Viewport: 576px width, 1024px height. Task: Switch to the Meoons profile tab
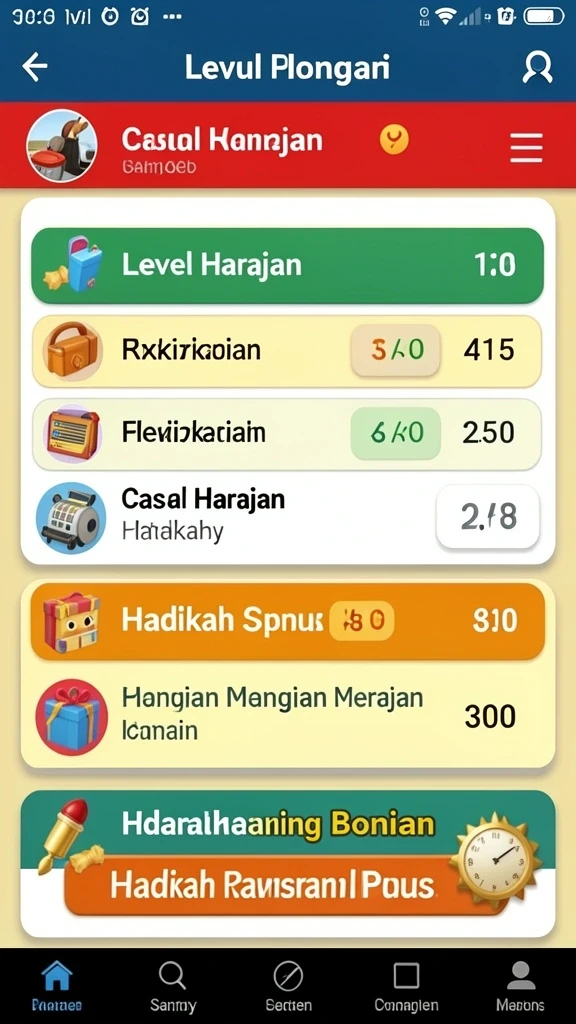click(x=520, y=986)
